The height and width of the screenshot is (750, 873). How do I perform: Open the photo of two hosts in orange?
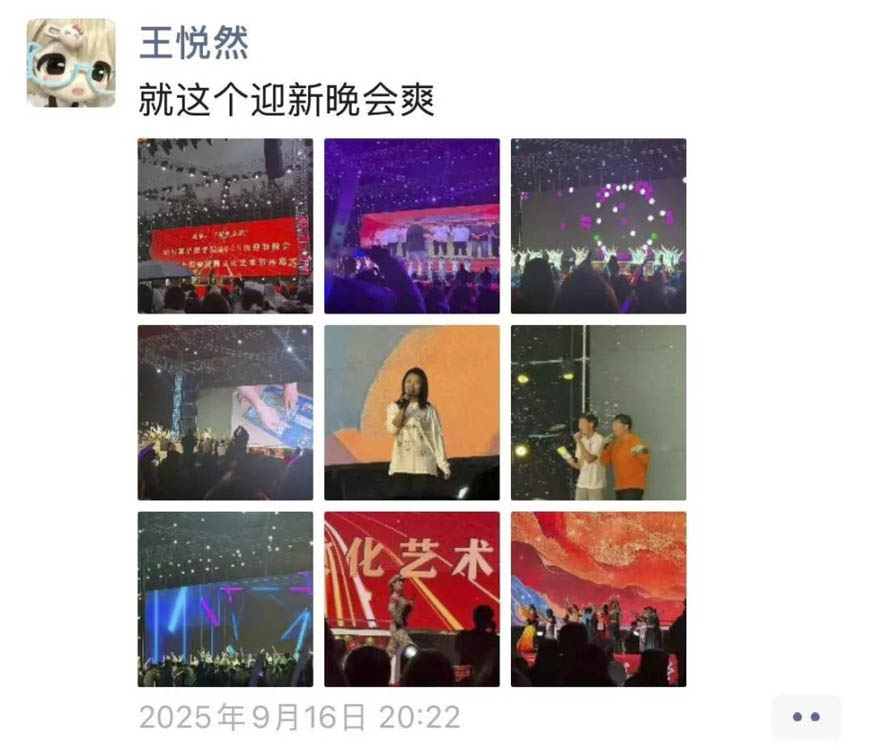598,412
